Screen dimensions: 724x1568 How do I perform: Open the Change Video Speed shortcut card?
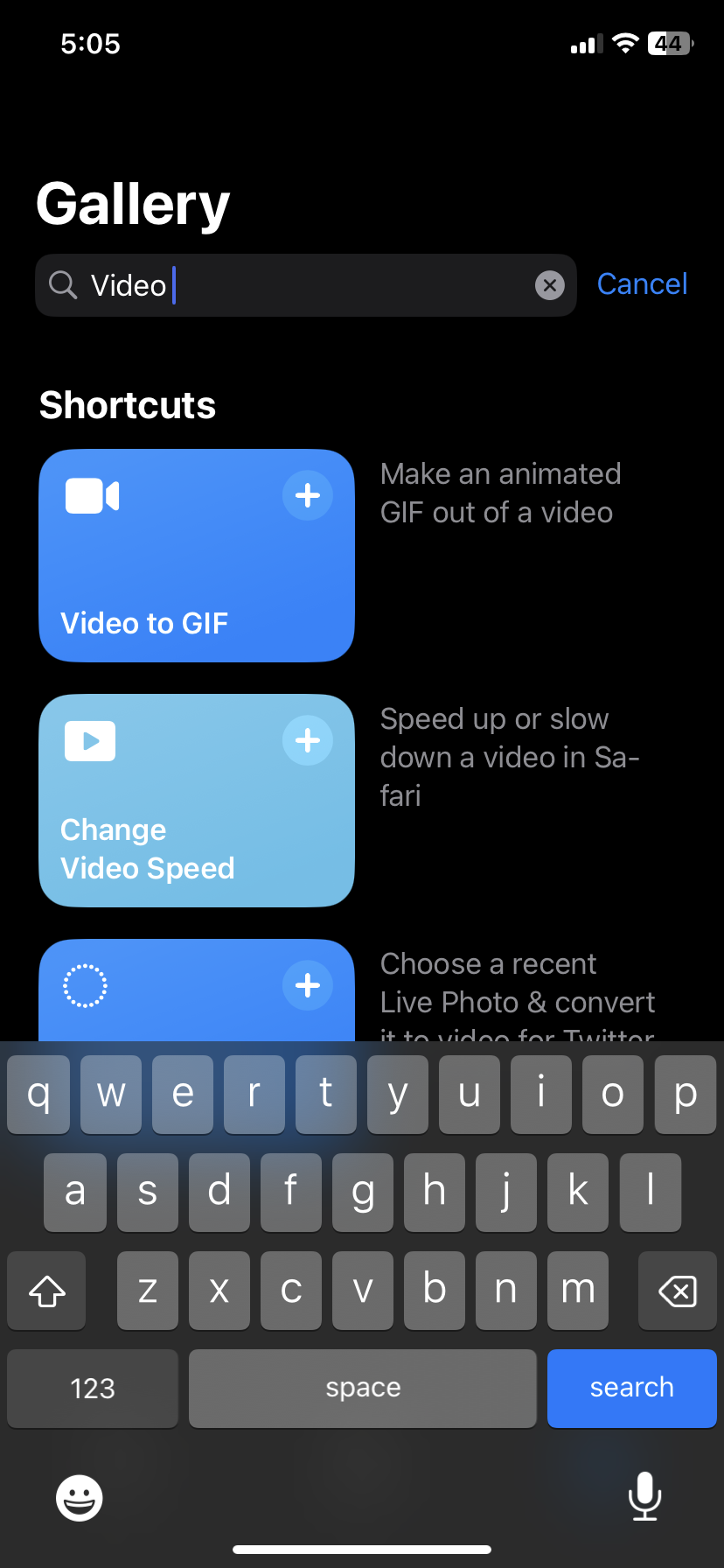[197, 801]
